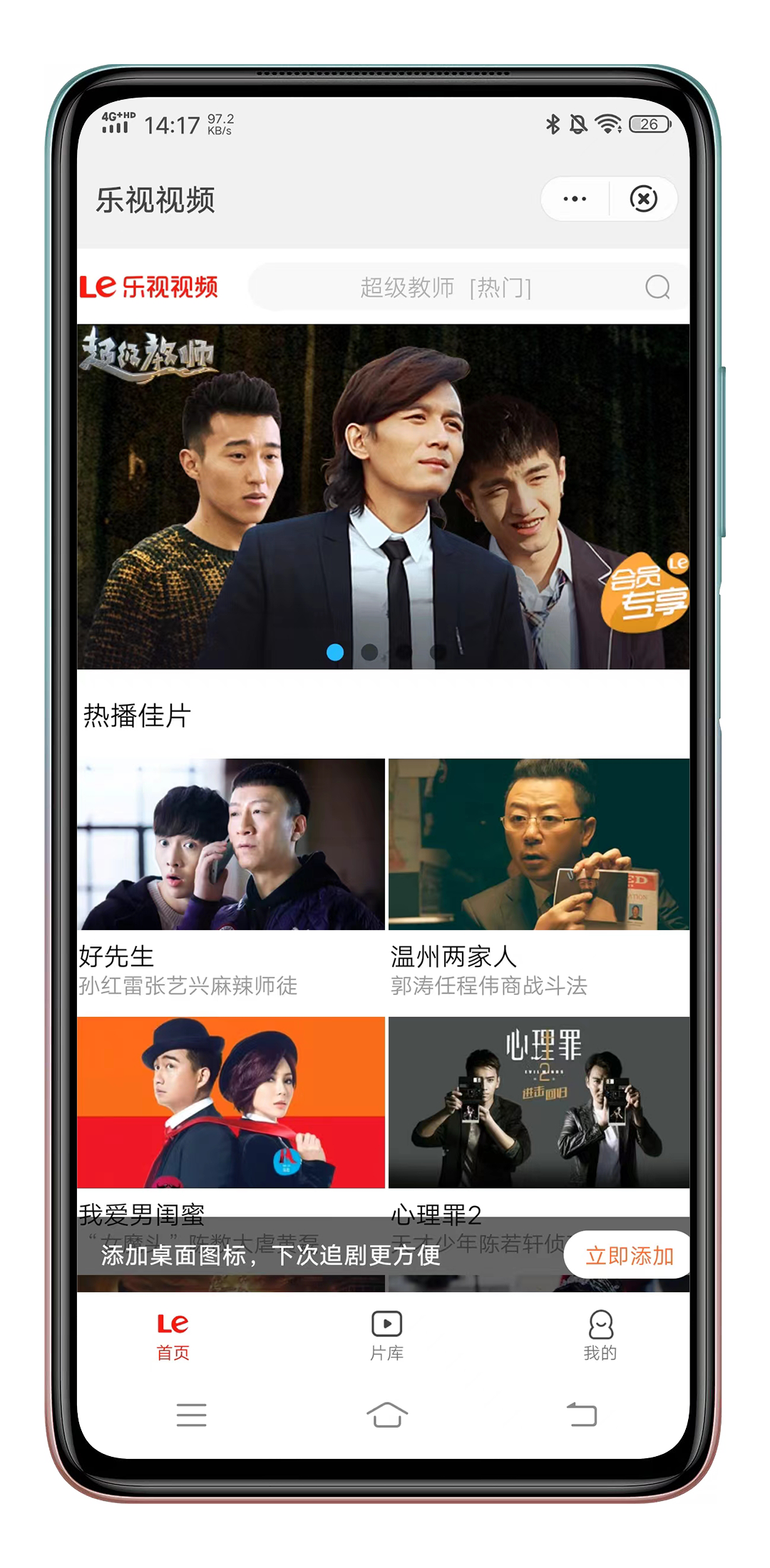770x1568 pixels.
Task: Tap 立即添加 to add the desktop icon
Action: point(629,1255)
